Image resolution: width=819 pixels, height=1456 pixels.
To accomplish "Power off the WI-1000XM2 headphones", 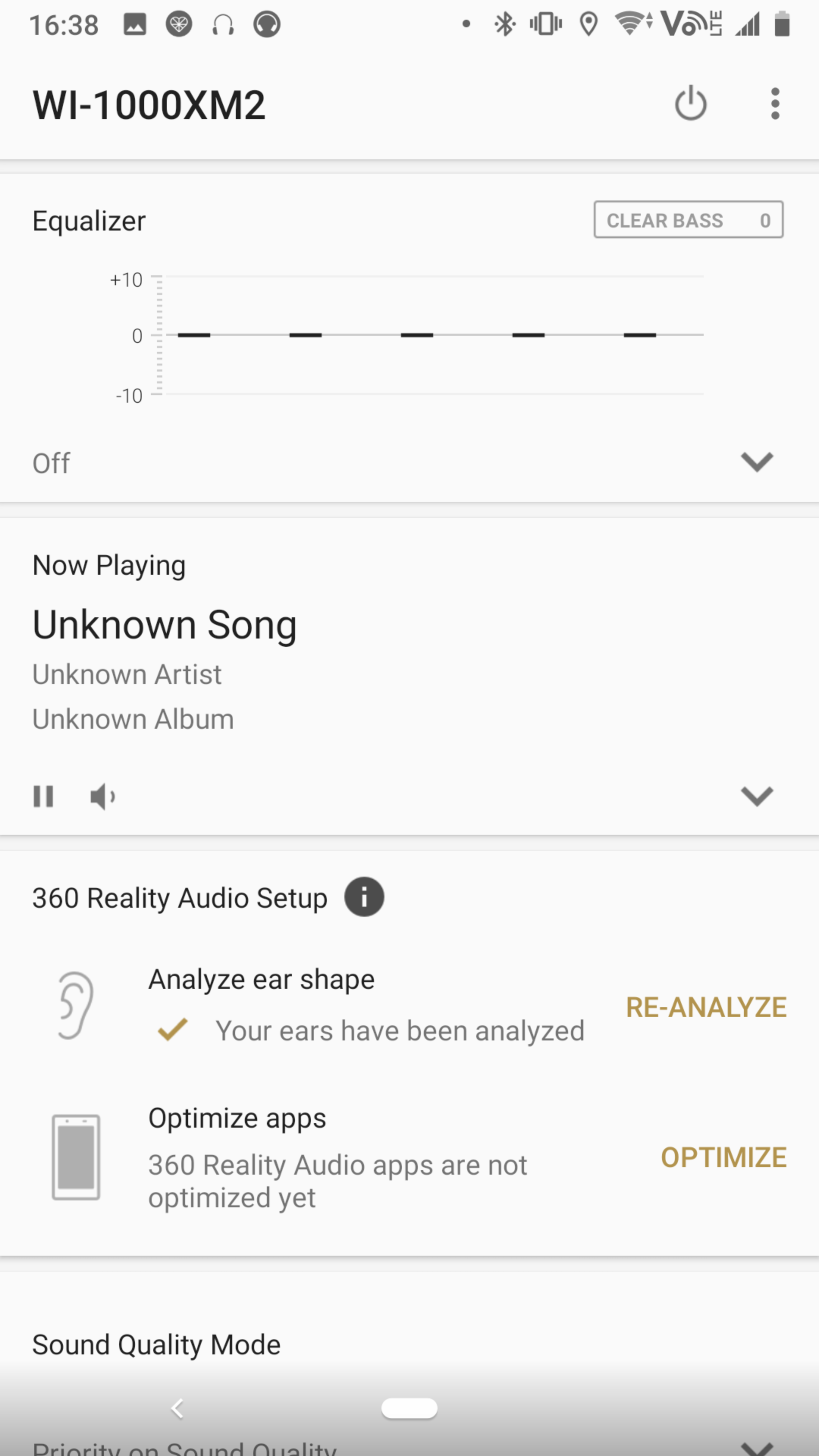I will [x=690, y=104].
